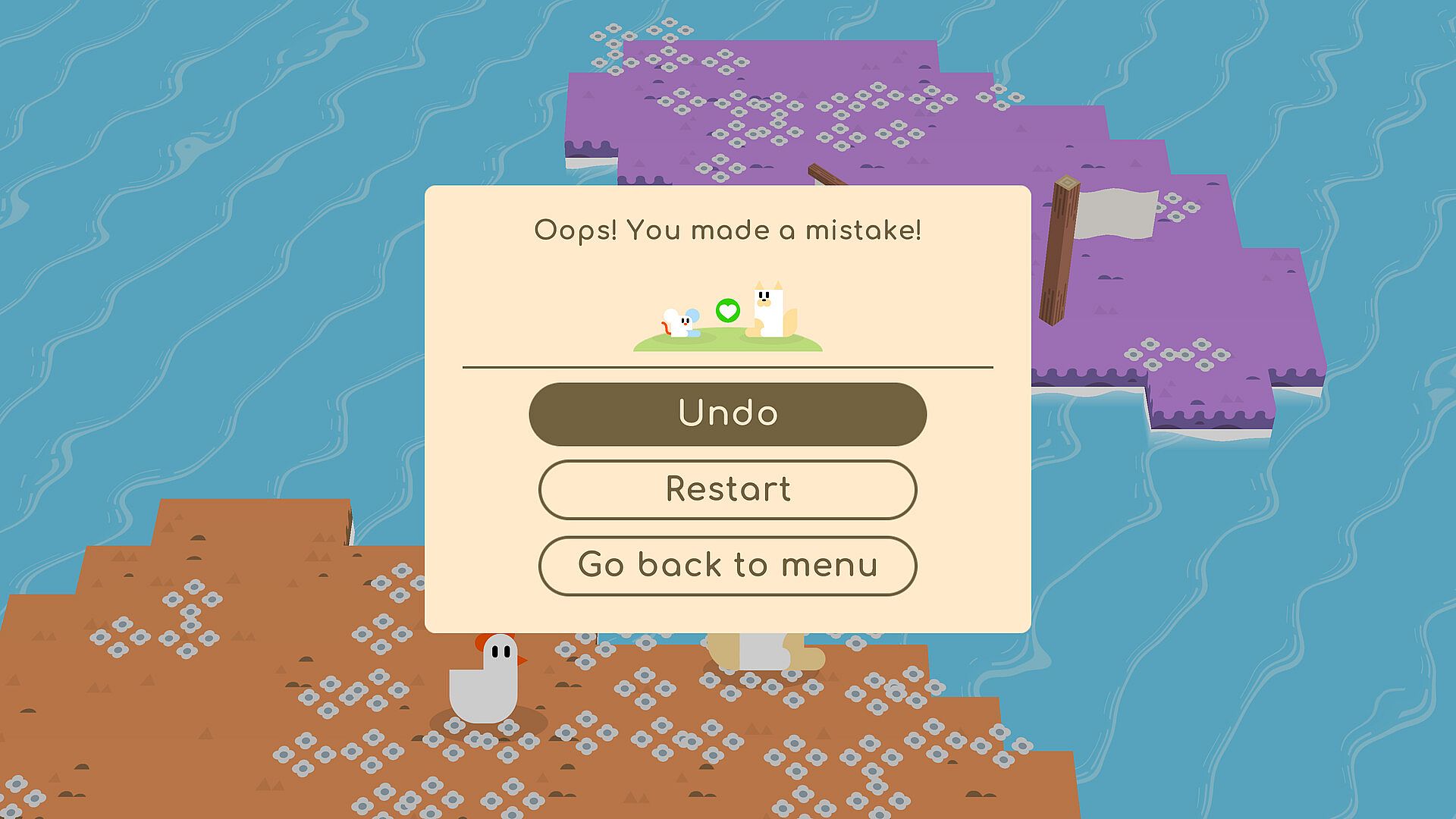This screenshot has width=1456, height=819.
Task: Go back to menu
Action: pyautogui.click(x=727, y=566)
